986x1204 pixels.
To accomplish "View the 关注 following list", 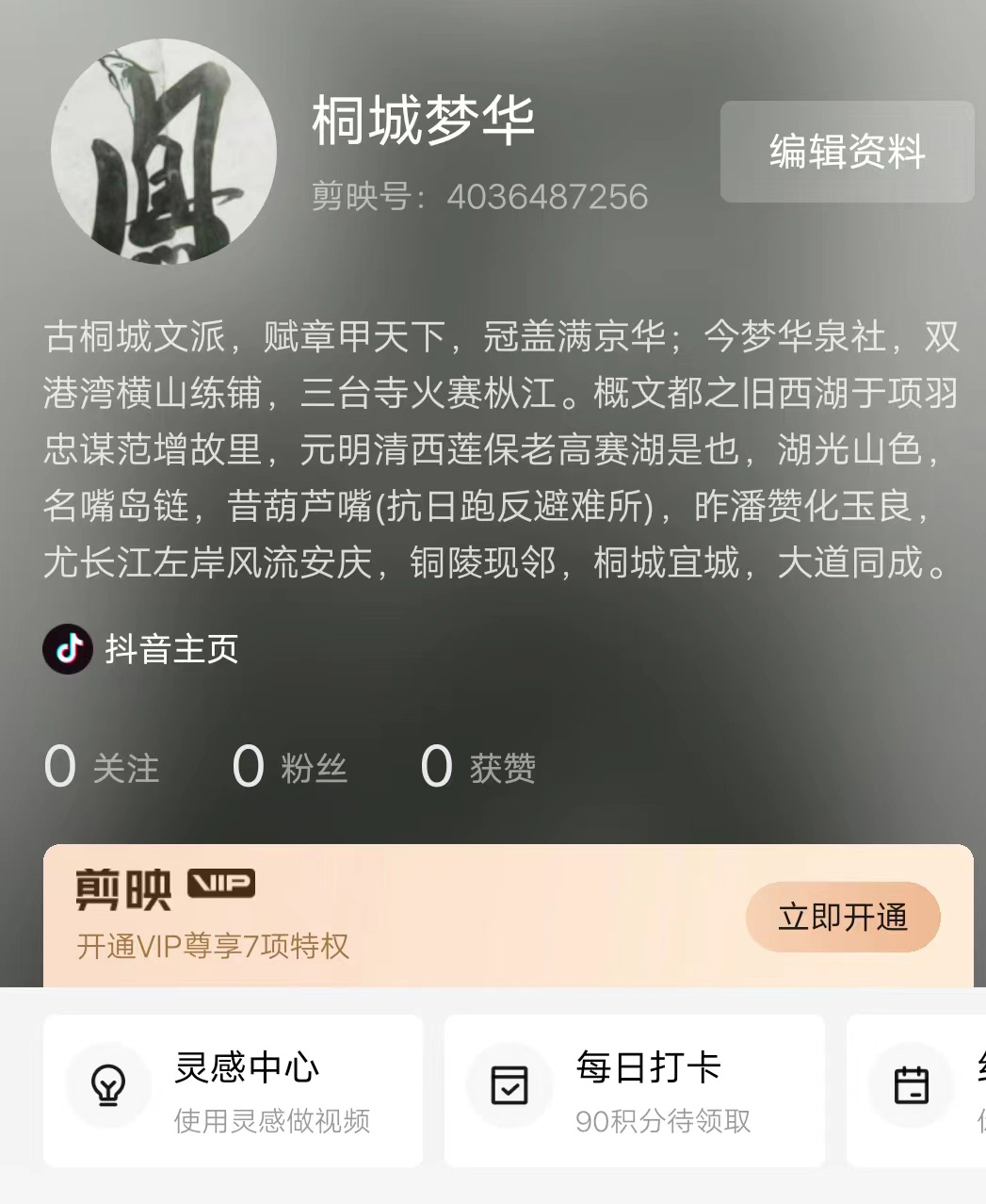I will pos(102,767).
